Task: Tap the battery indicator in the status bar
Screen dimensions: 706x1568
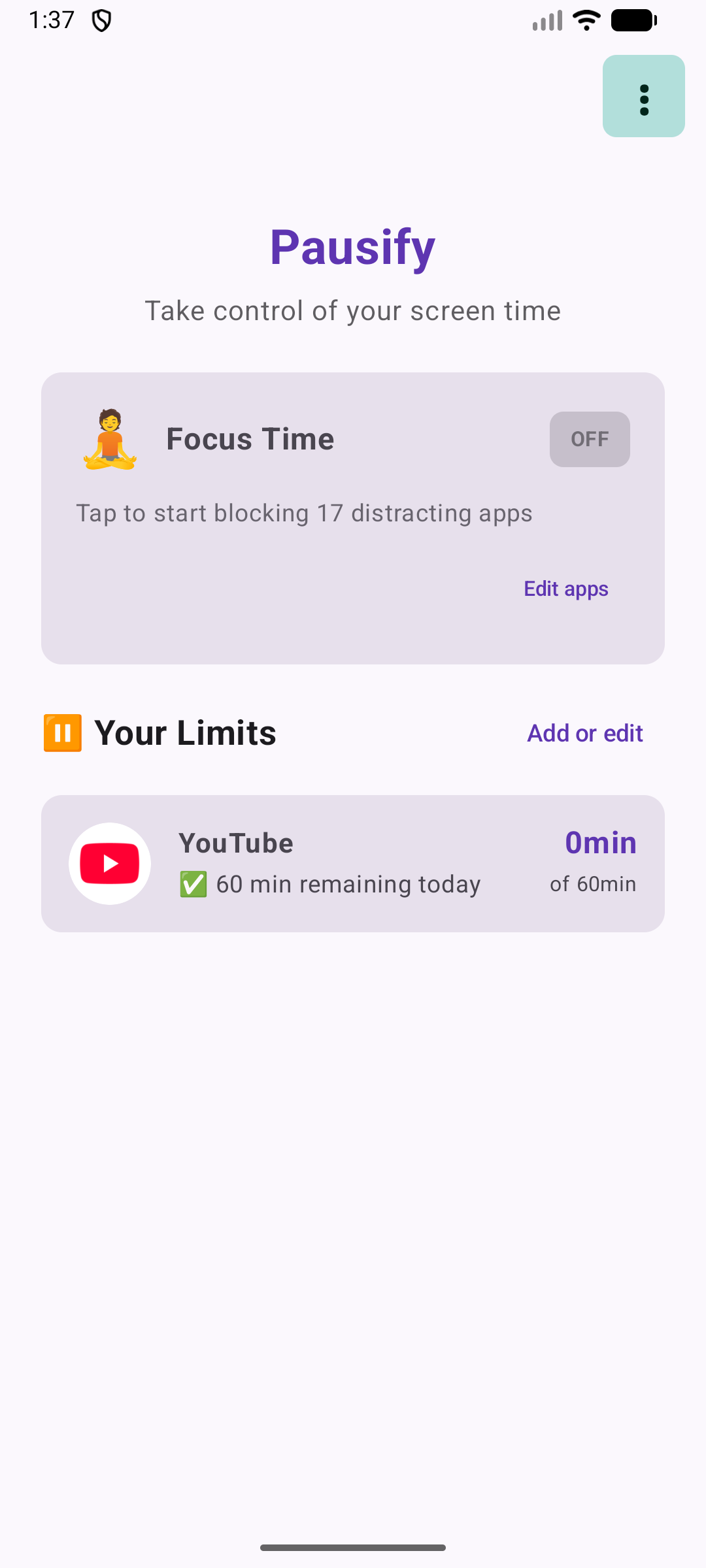Action: coord(633,20)
